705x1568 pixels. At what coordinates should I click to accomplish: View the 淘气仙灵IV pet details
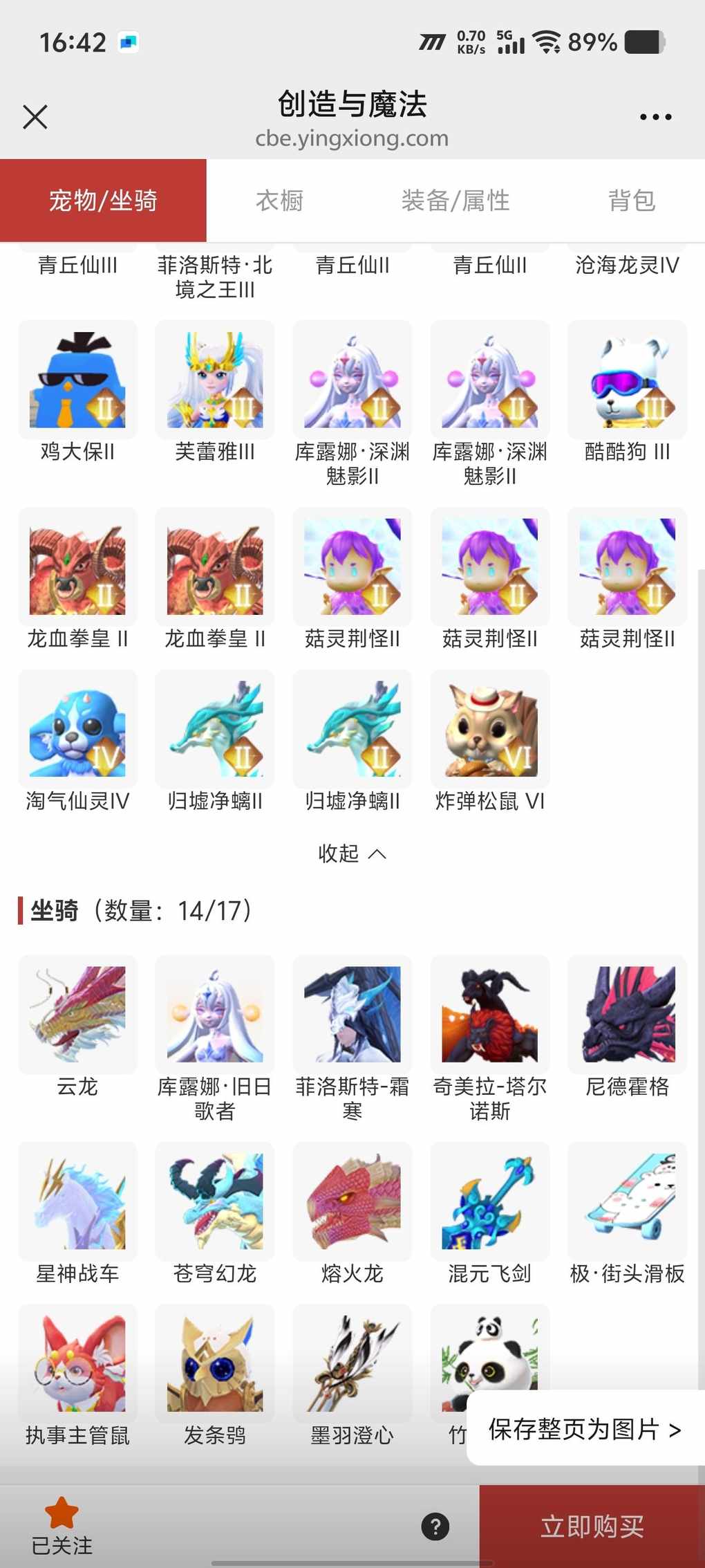pos(77,729)
